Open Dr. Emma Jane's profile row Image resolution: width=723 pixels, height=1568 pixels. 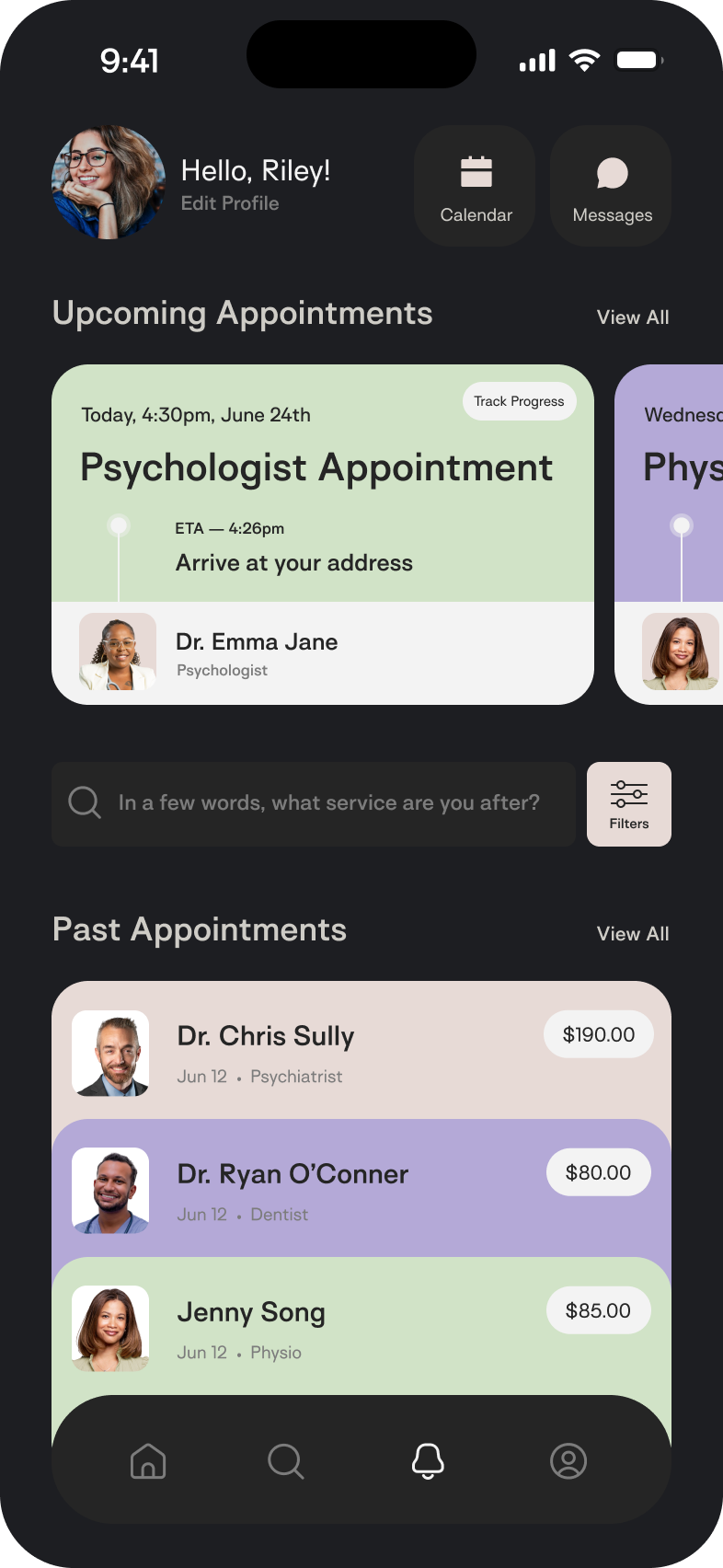pyautogui.click(x=323, y=653)
